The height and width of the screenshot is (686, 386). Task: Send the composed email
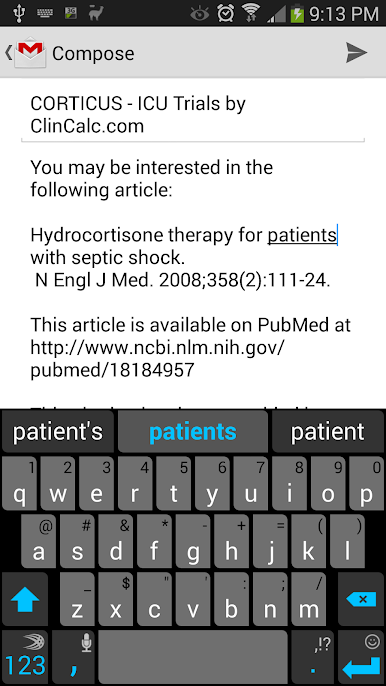[x=357, y=53]
